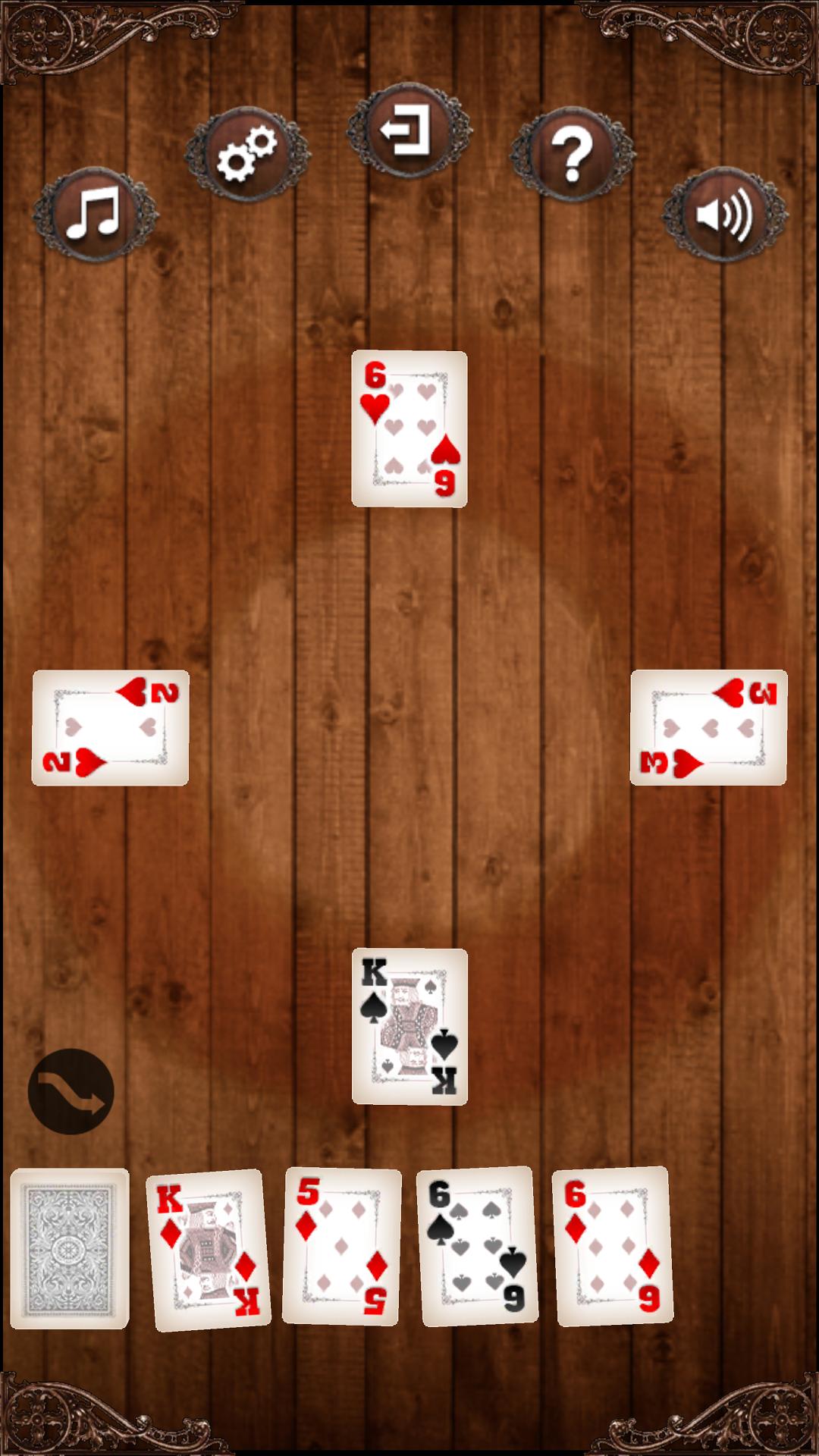This screenshot has width=819, height=1456.
Task: Mute the sound effects speaker
Action: pos(724,214)
